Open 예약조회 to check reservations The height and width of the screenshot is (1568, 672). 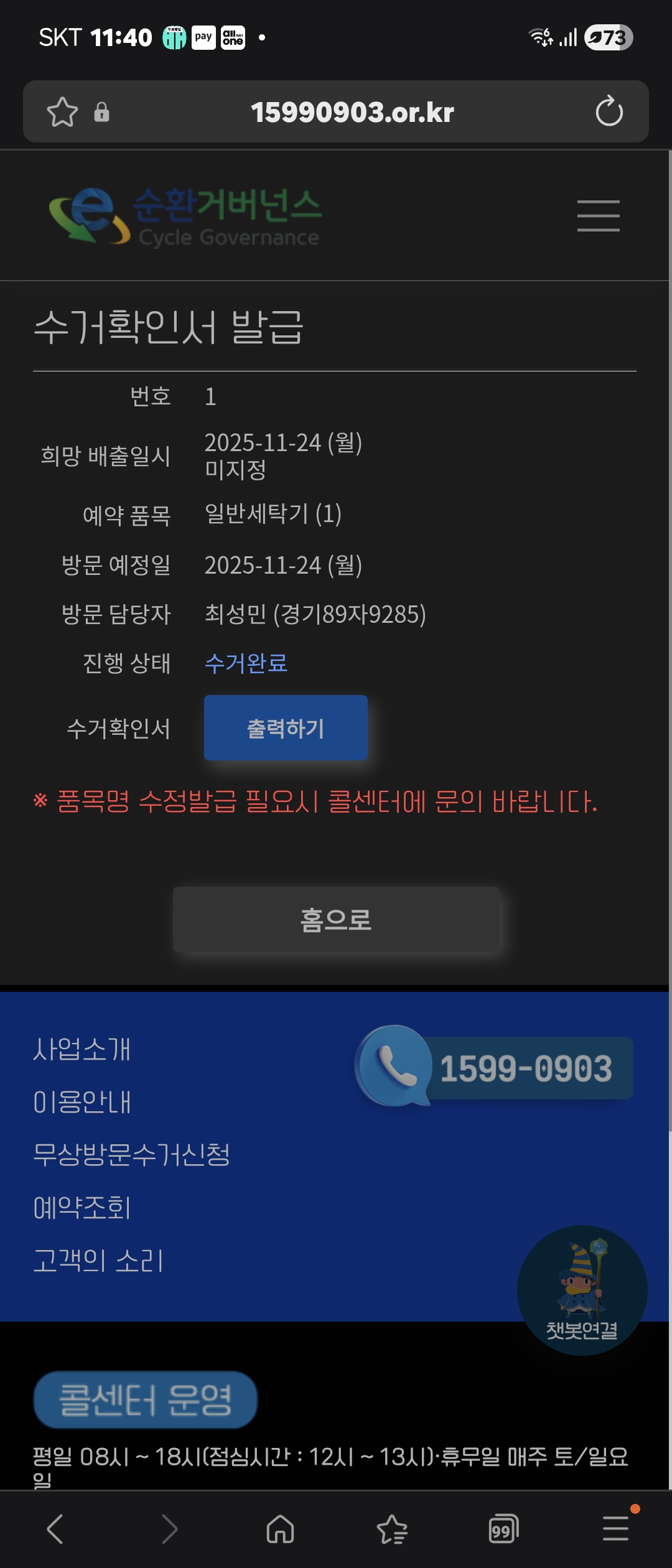tap(82, 1208)
